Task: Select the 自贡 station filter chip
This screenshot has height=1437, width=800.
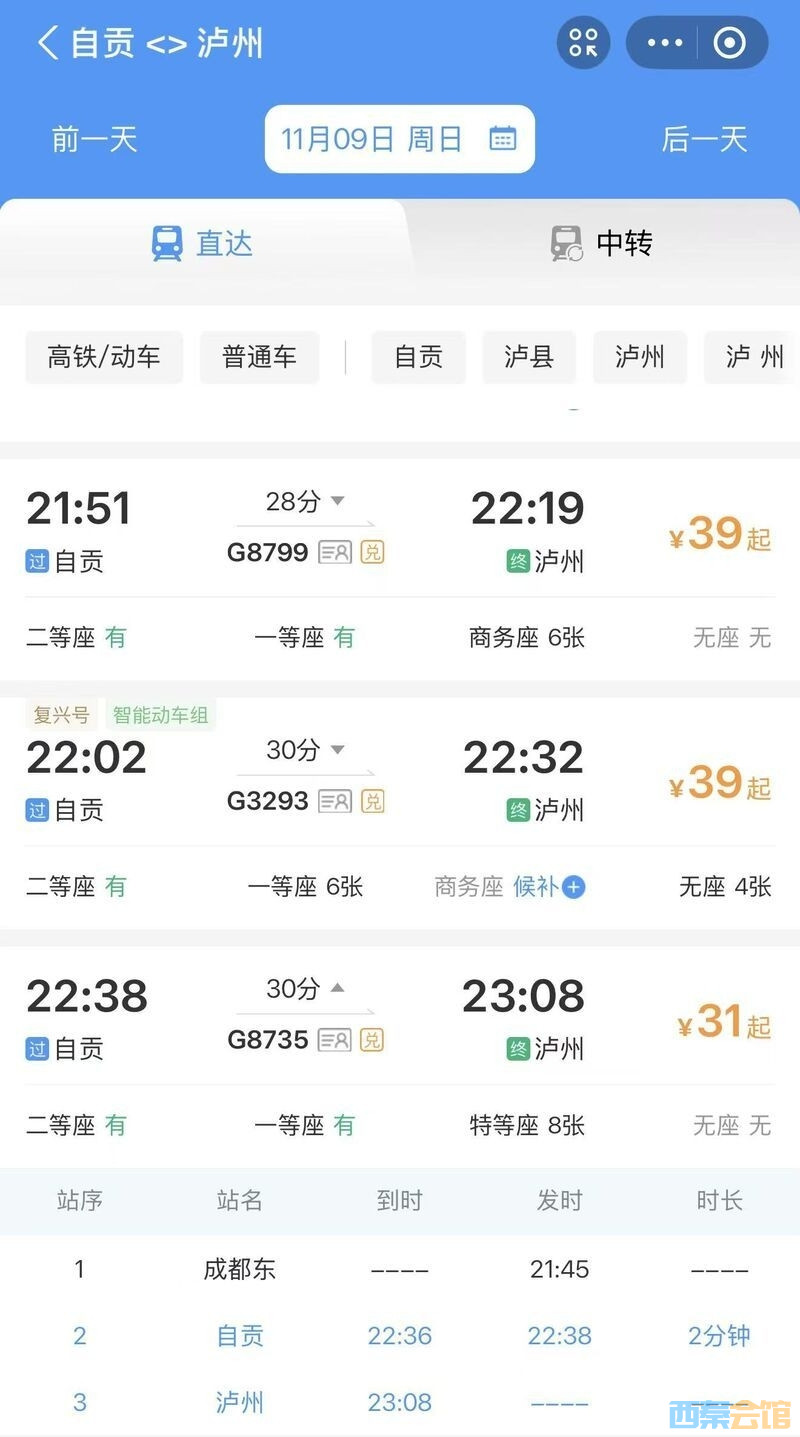Action: (x=418, y=357)
